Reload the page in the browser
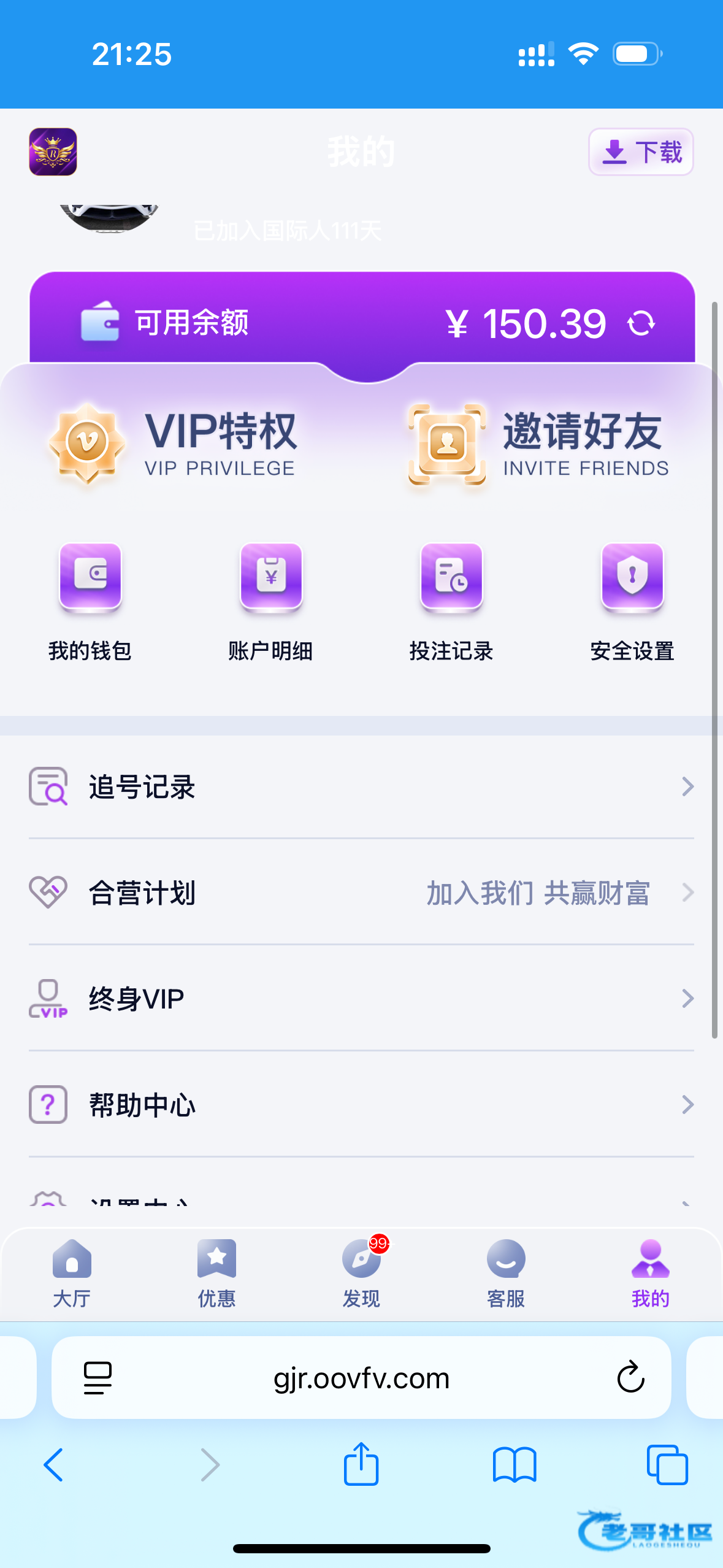Viewport: 723px width, 1568px height. pyautogui.click(x=630, y=1378)
